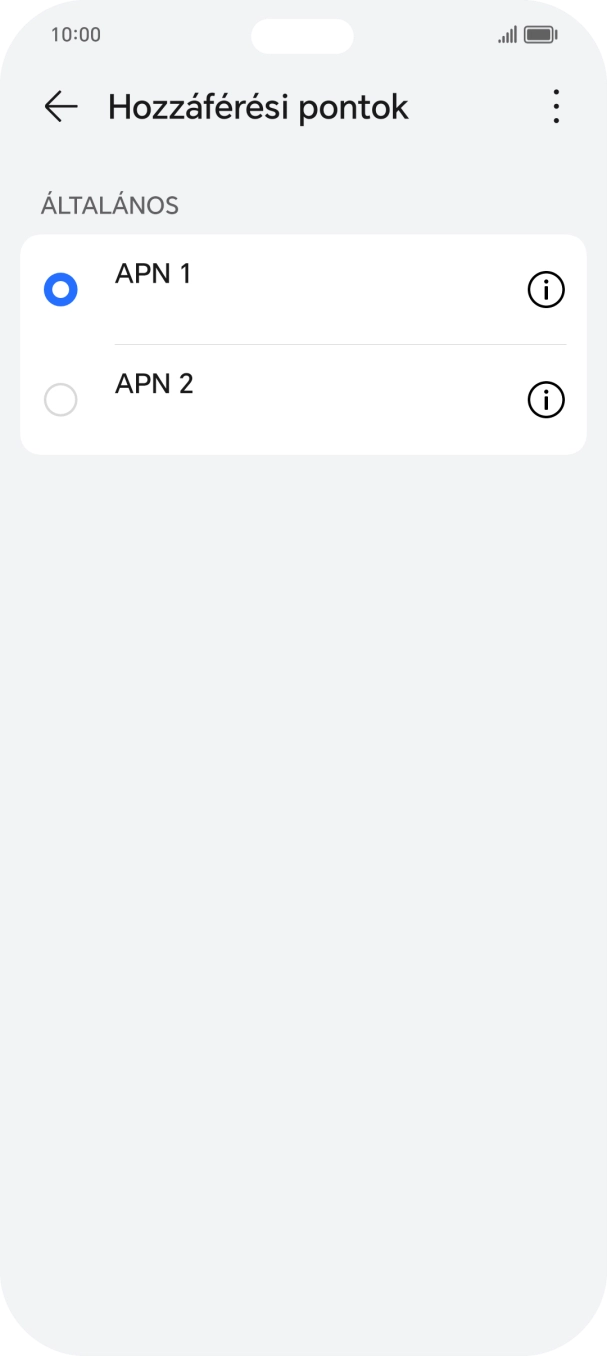
Task: Select the APN 1 radio button
Action: (61, 290)
